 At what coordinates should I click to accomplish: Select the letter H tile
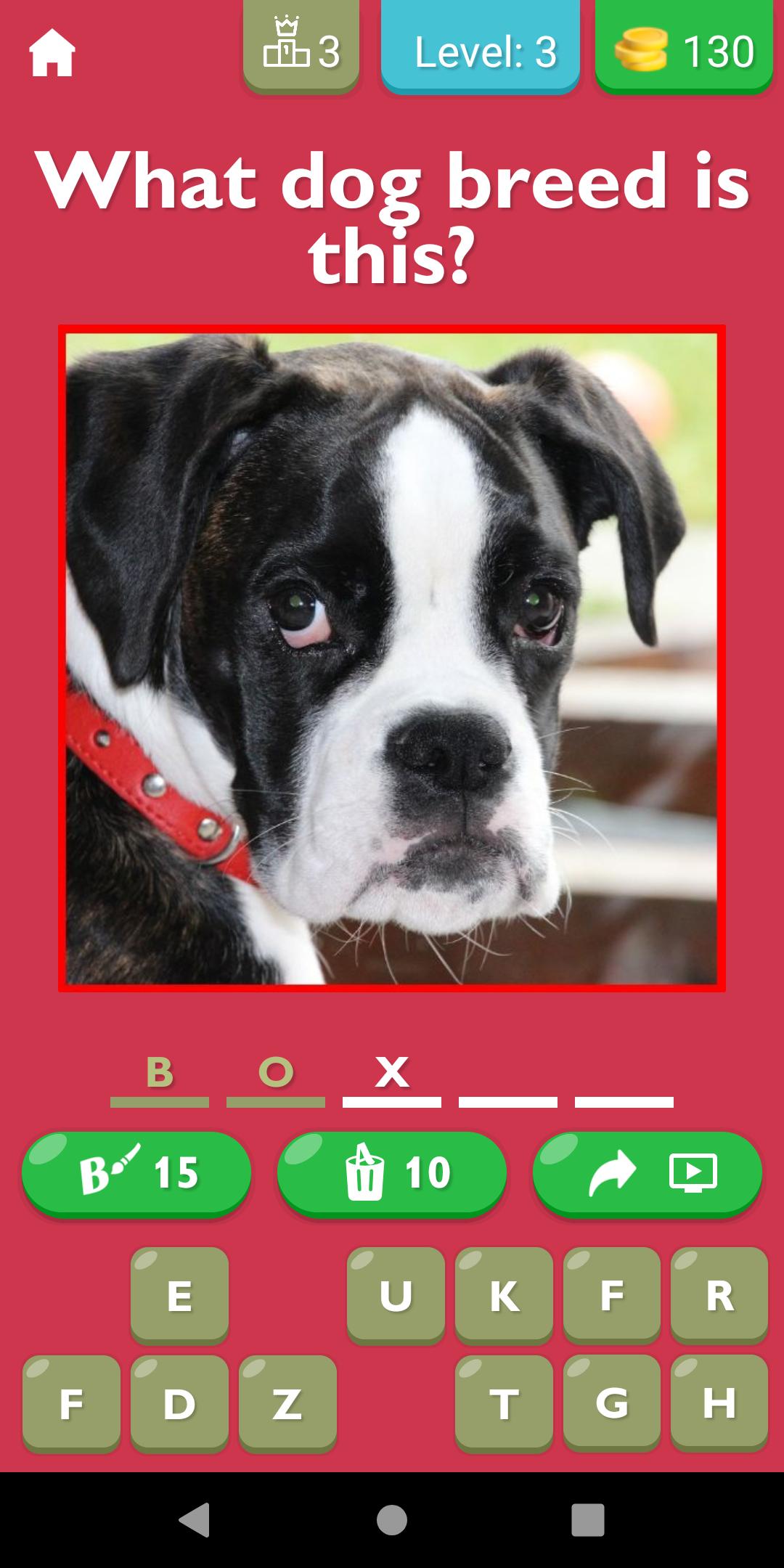point(719,1403)
